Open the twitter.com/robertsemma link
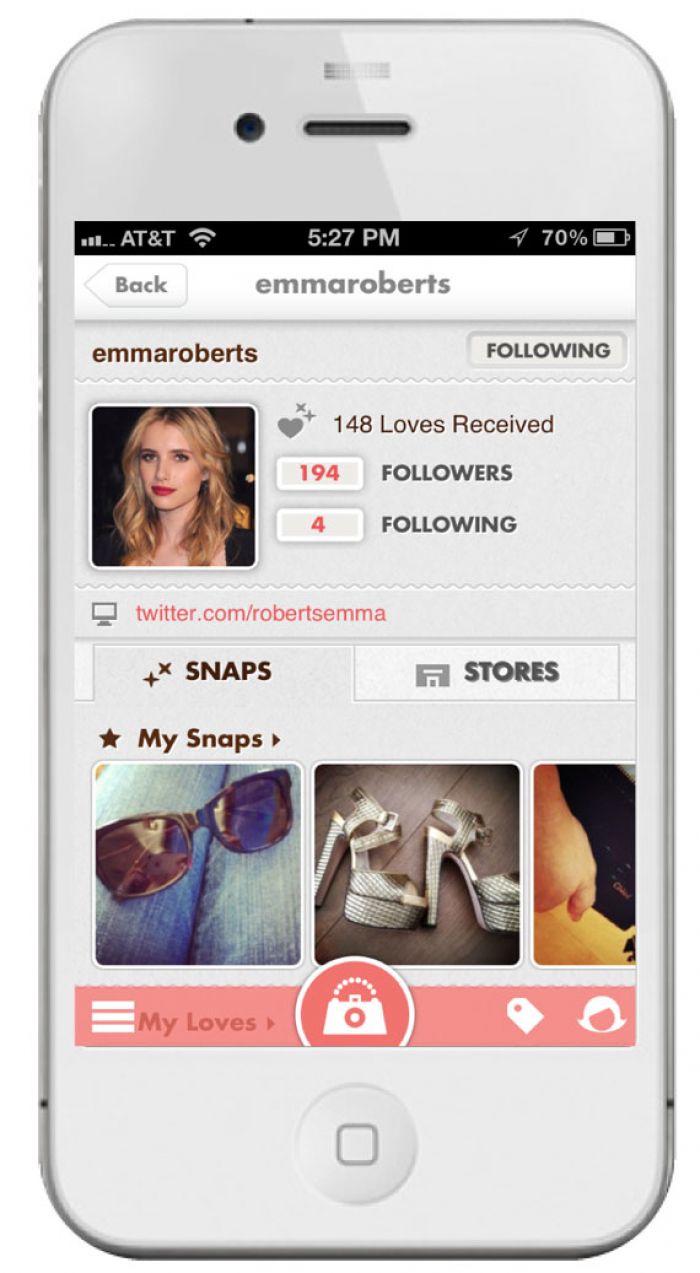700x1273 pixels. point(260,614)
